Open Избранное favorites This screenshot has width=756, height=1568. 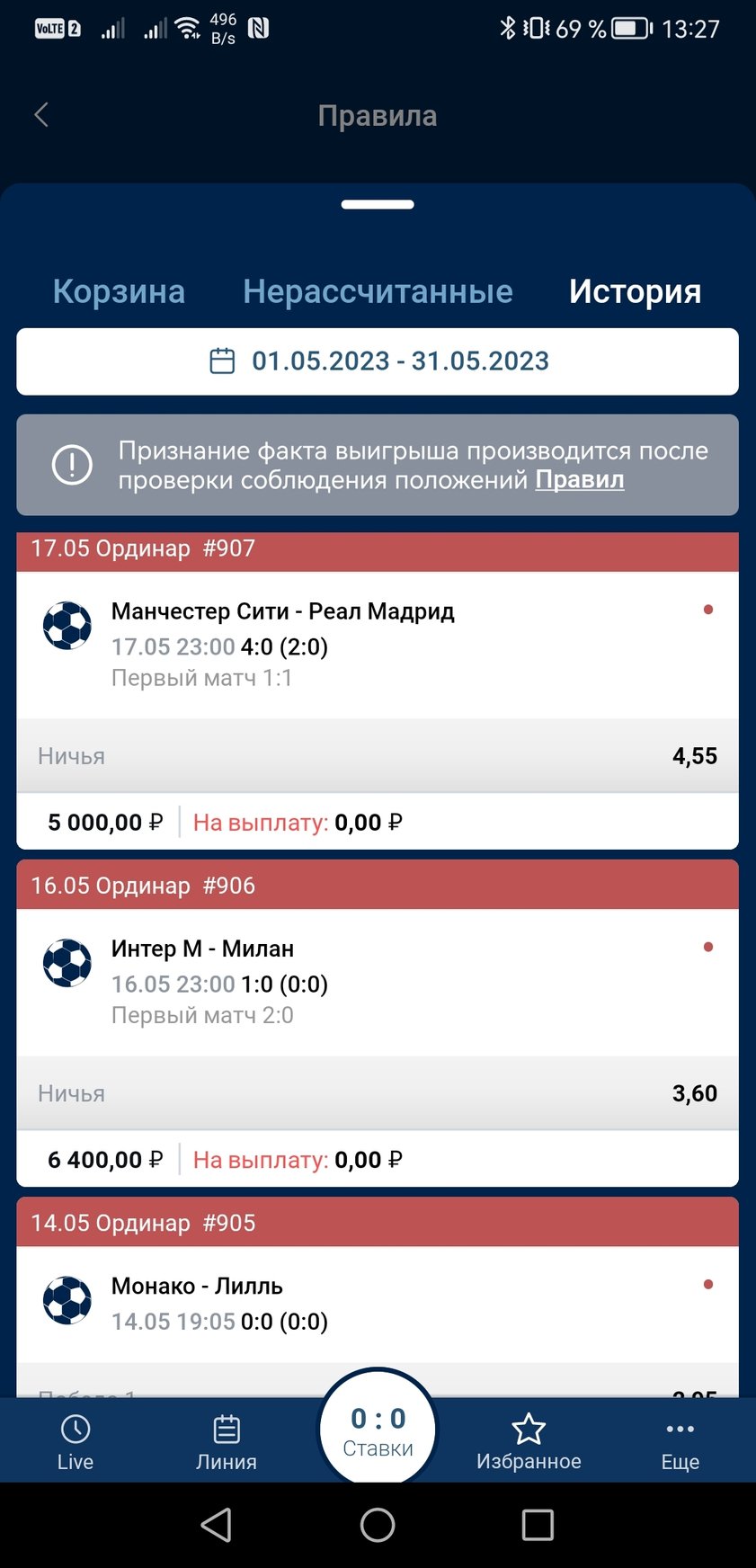[529, 1441]
